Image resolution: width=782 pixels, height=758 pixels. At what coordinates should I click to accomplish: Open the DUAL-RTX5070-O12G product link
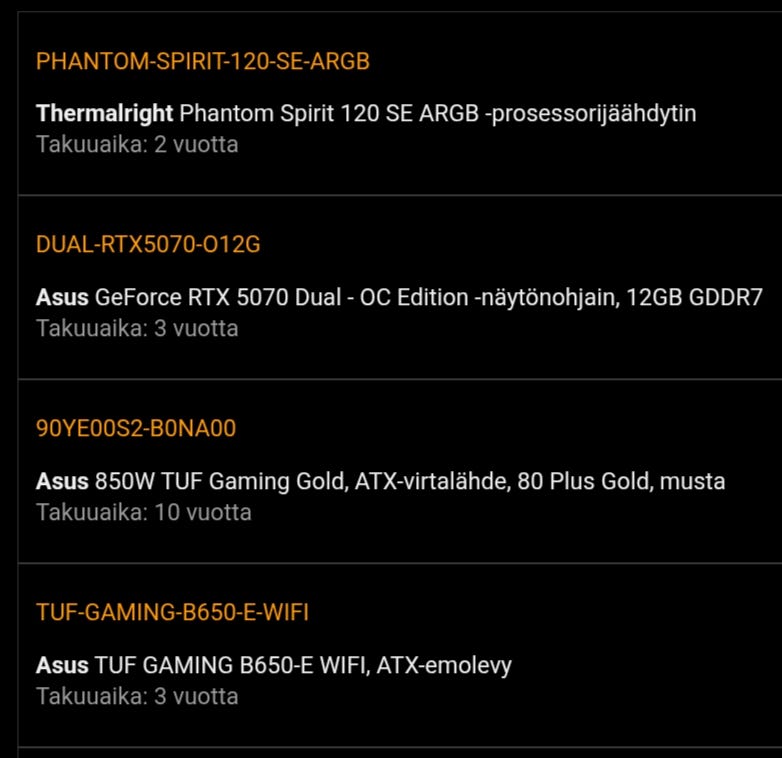[148, 245]
